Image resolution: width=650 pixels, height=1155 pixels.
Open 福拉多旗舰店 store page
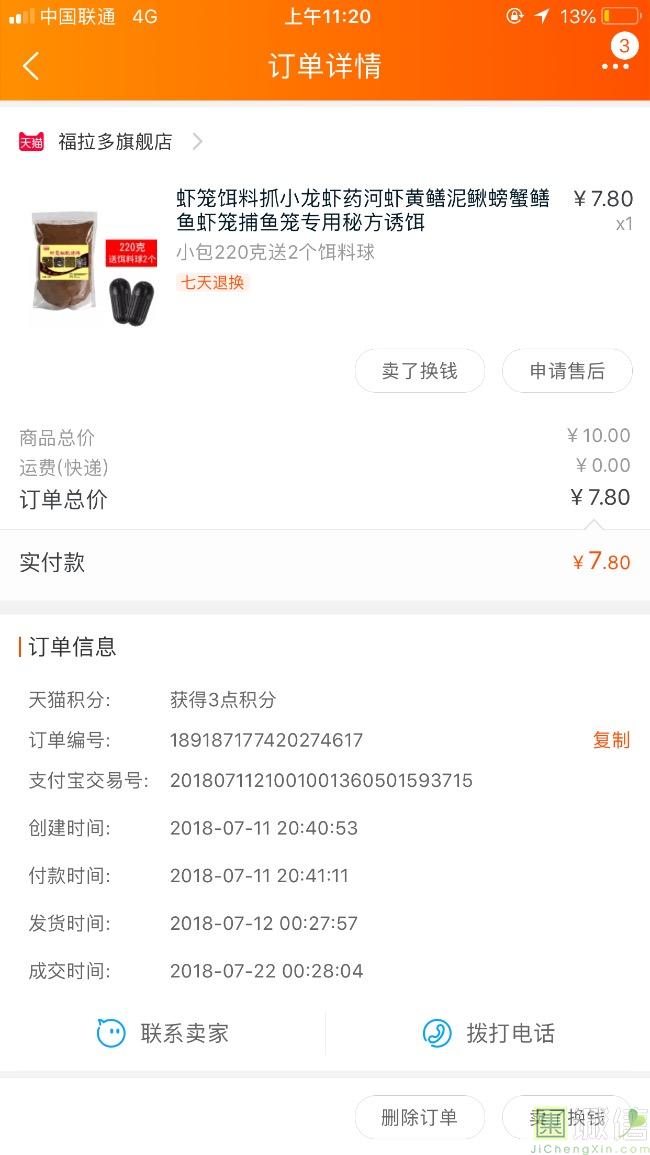114,142
